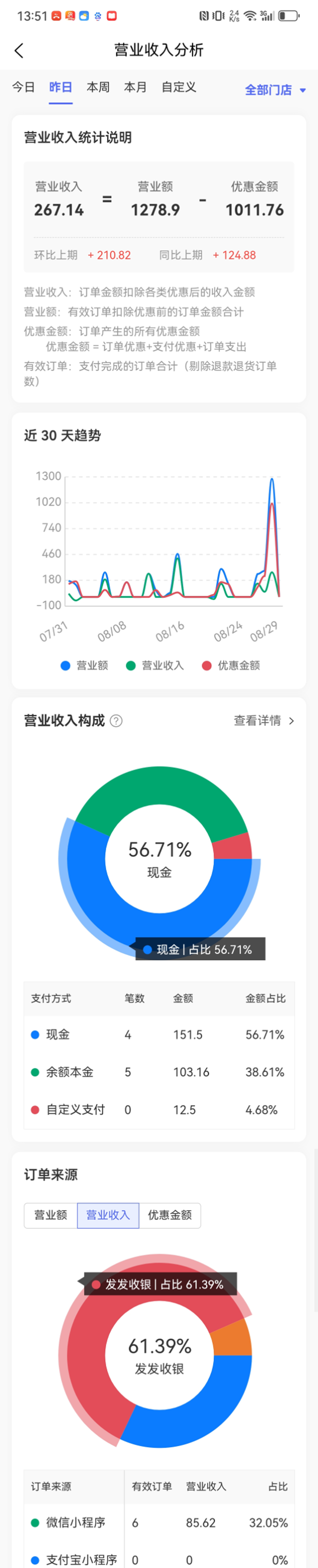318x1568 pixels.
Task: Switch to the 本月 tab
Action: 135,88
